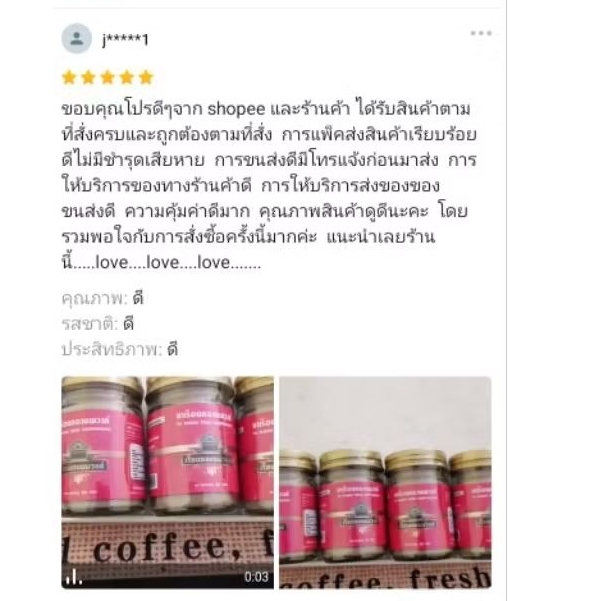This screenshot has width=601, height=601.
Task: Open reviewer j*****1's profile avatar
Action: pos(77,38)
